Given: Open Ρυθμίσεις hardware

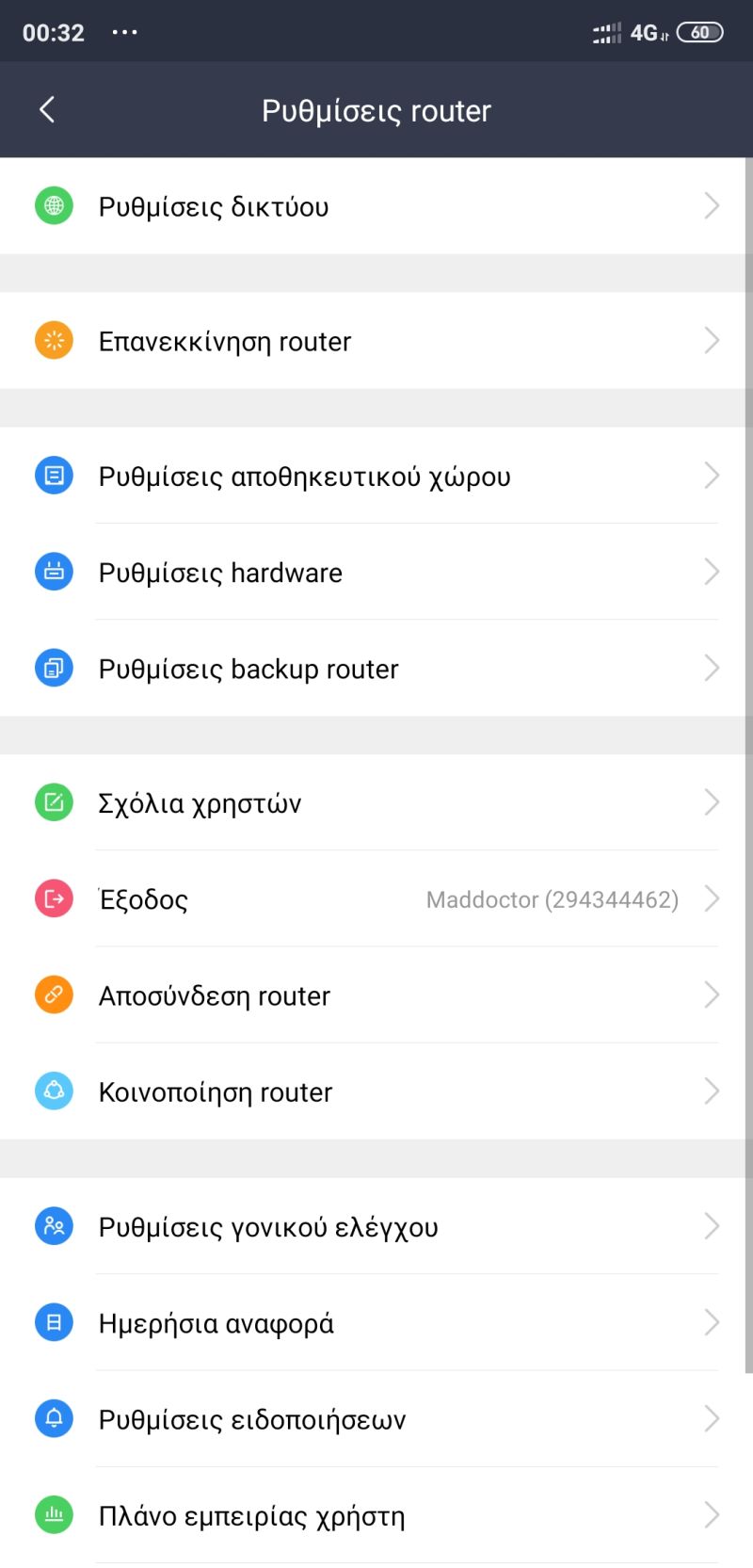Looking at the screenshot, I should 376,572.
